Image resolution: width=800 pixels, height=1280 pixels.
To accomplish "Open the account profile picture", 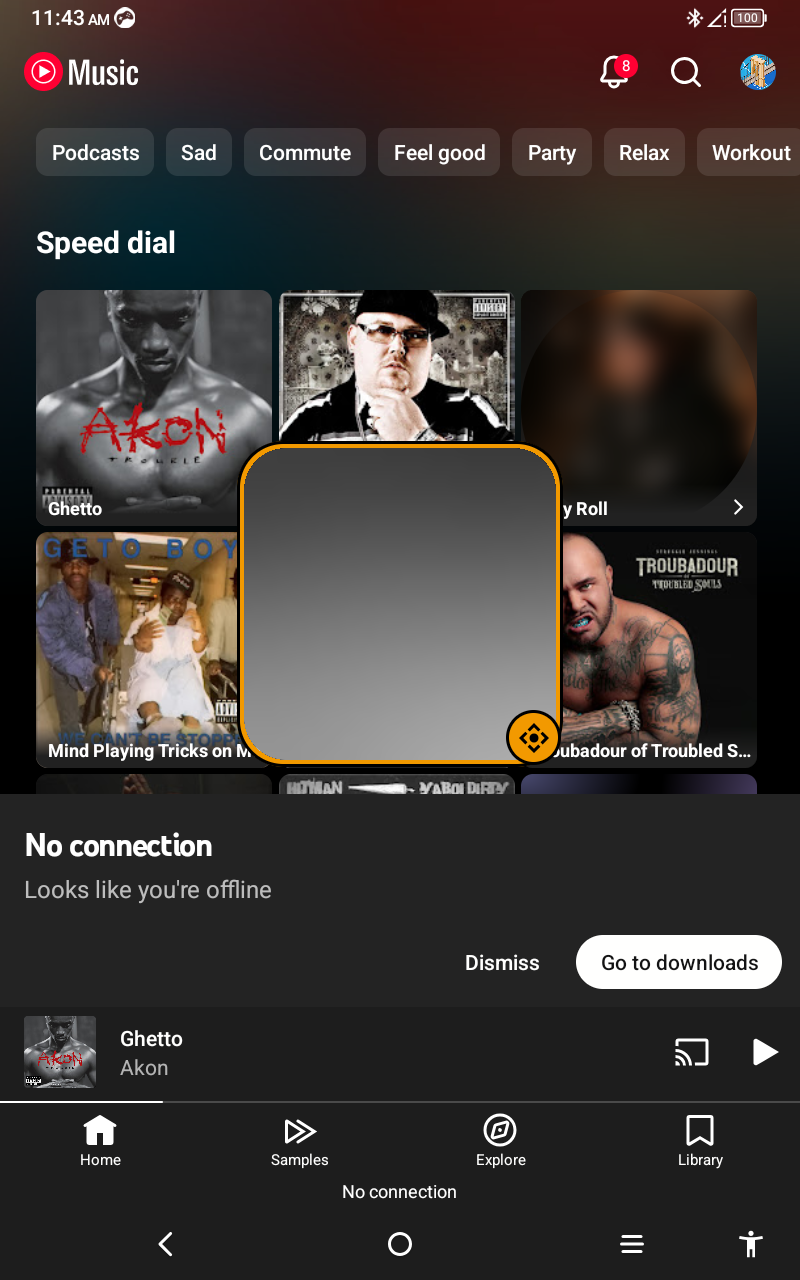I will 758,72.
